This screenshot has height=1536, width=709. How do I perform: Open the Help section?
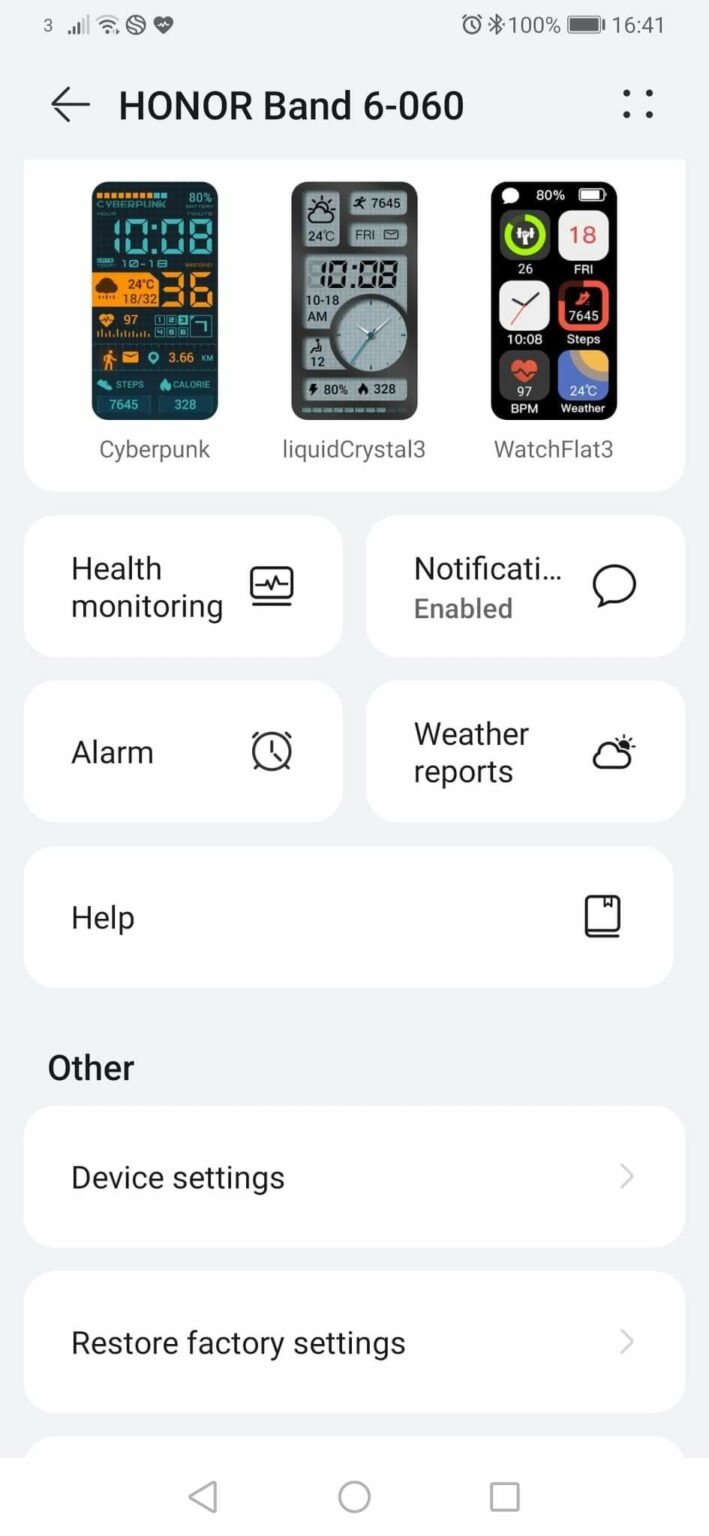348,917
